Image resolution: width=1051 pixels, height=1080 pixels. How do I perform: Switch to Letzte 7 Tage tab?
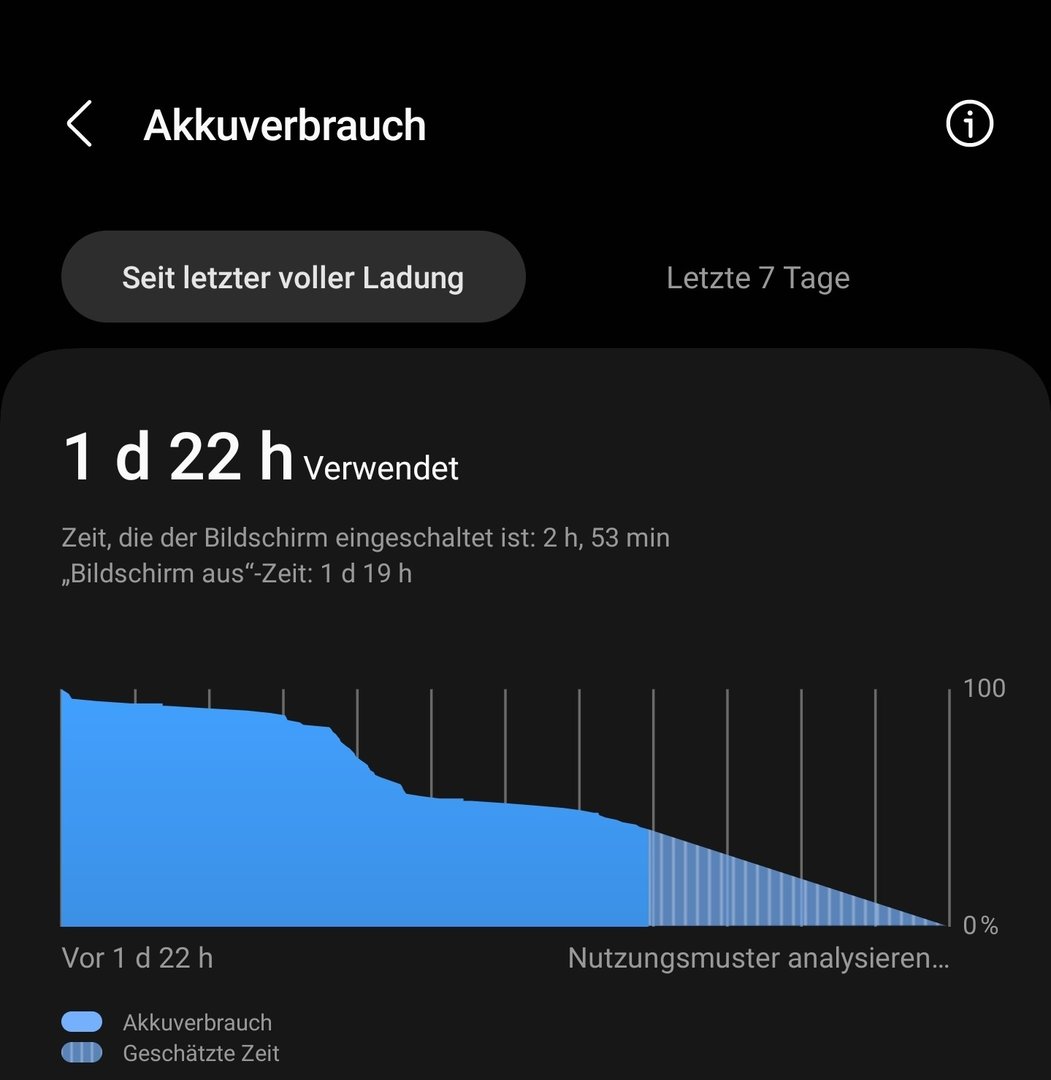[x=757, y=277]
